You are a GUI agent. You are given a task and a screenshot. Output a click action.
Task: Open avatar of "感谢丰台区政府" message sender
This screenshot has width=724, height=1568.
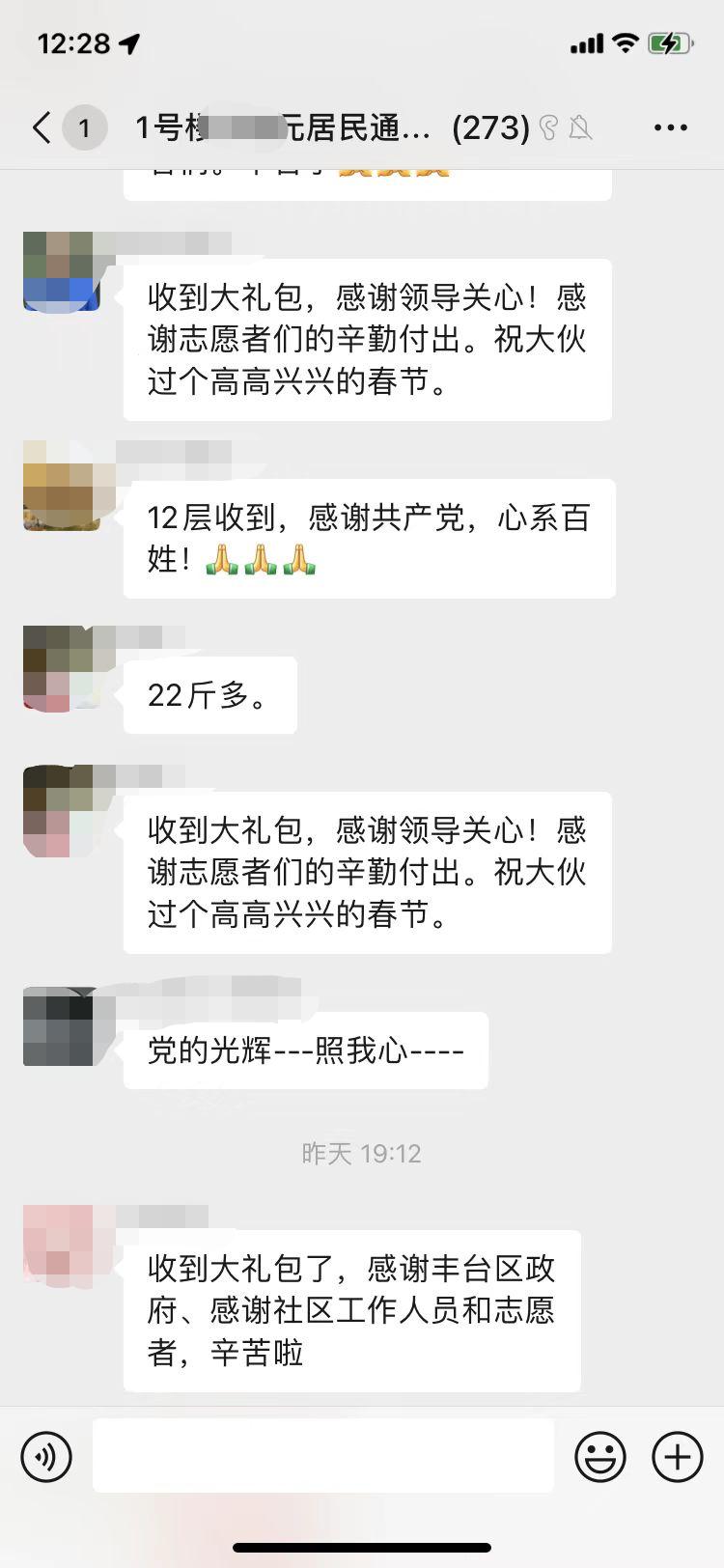pos(61,1244)
